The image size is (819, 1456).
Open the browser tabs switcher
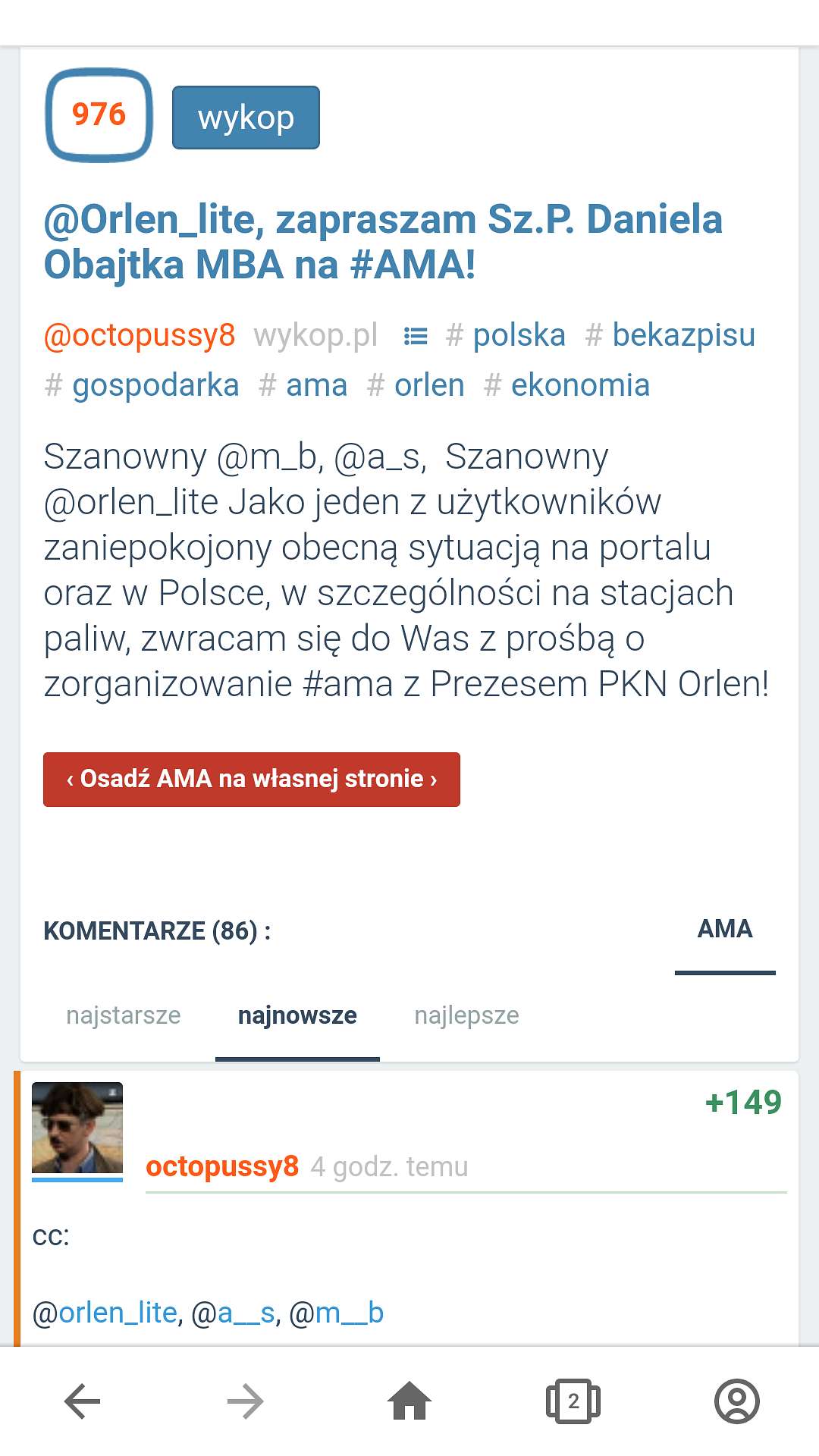573,1401
